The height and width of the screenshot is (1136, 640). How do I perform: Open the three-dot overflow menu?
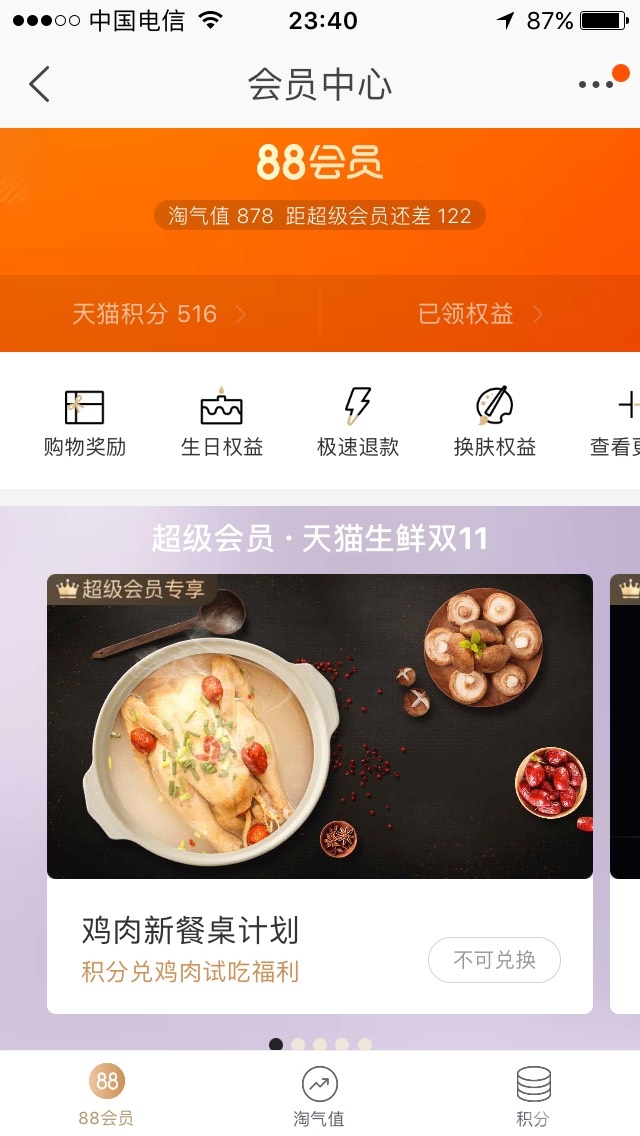click(x=597, y=85)
